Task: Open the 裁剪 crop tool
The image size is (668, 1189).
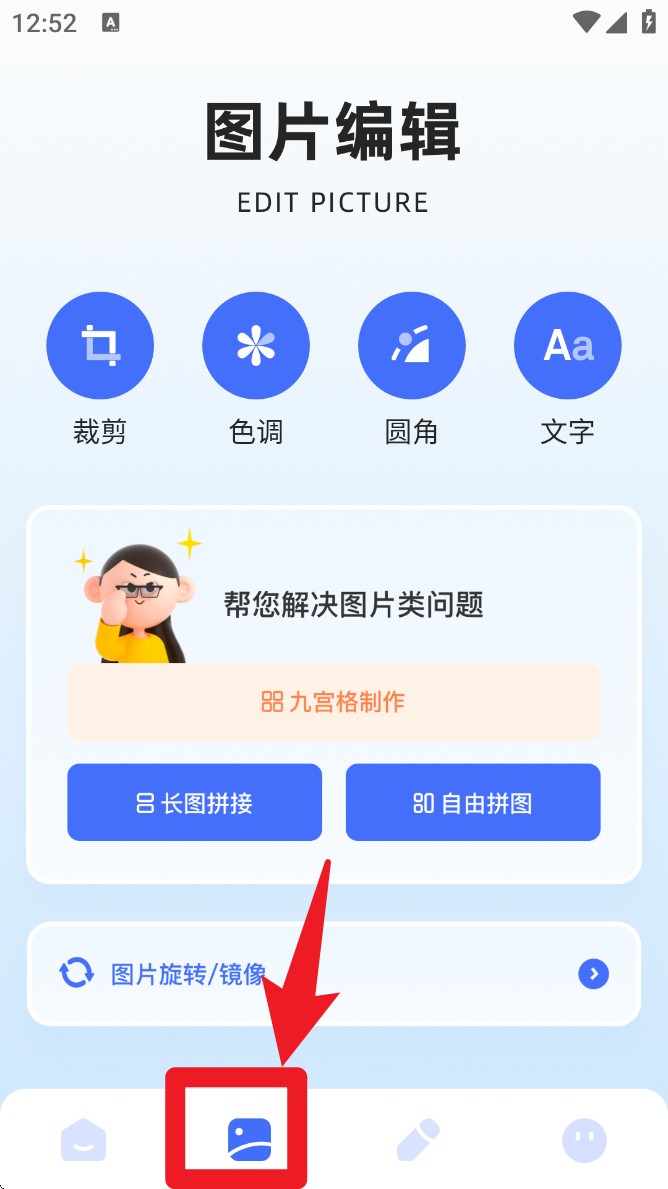Action: [x=100, y=346]
